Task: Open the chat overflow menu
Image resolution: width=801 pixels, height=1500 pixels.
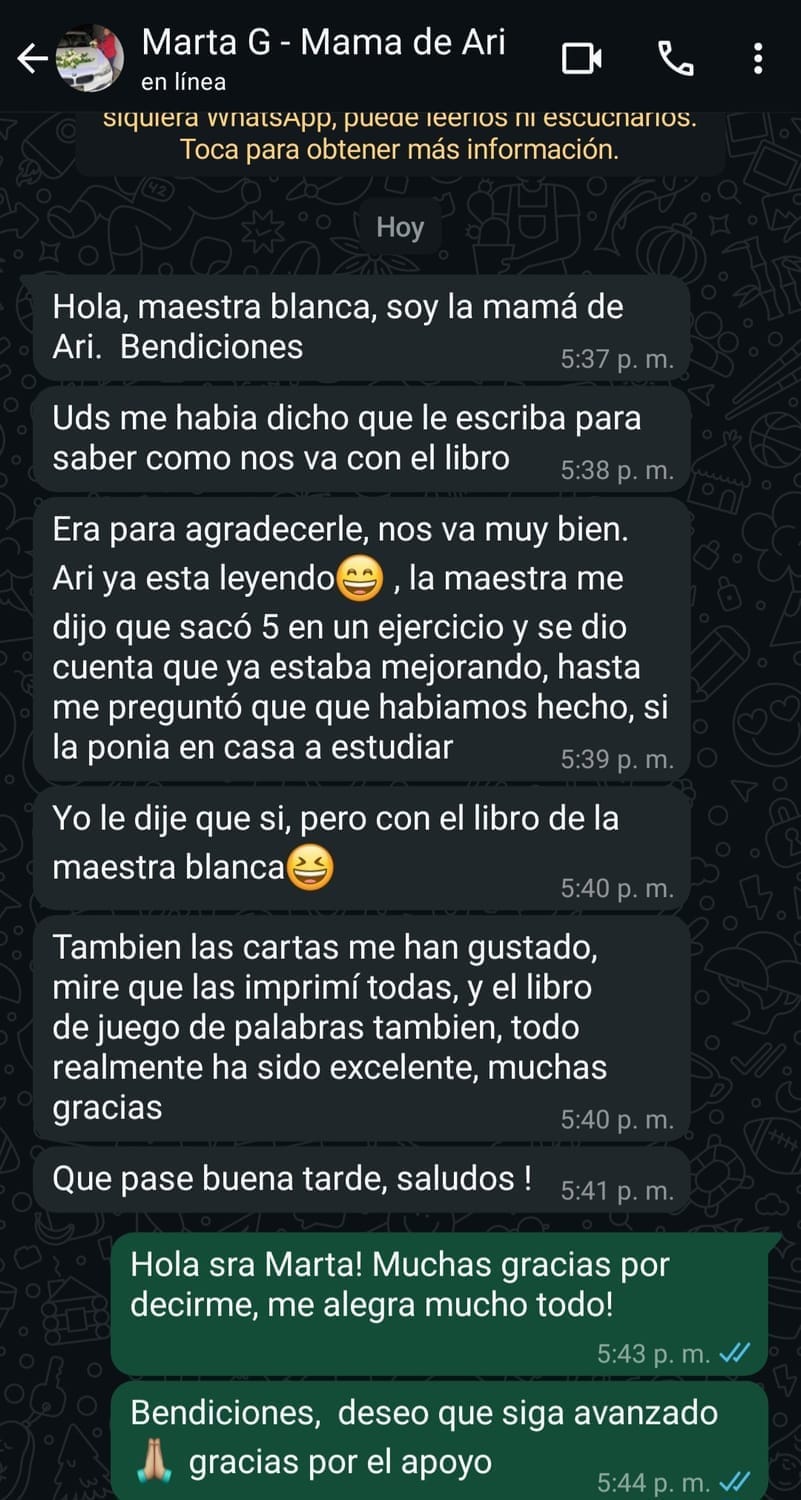Action: tap(758, 60)
